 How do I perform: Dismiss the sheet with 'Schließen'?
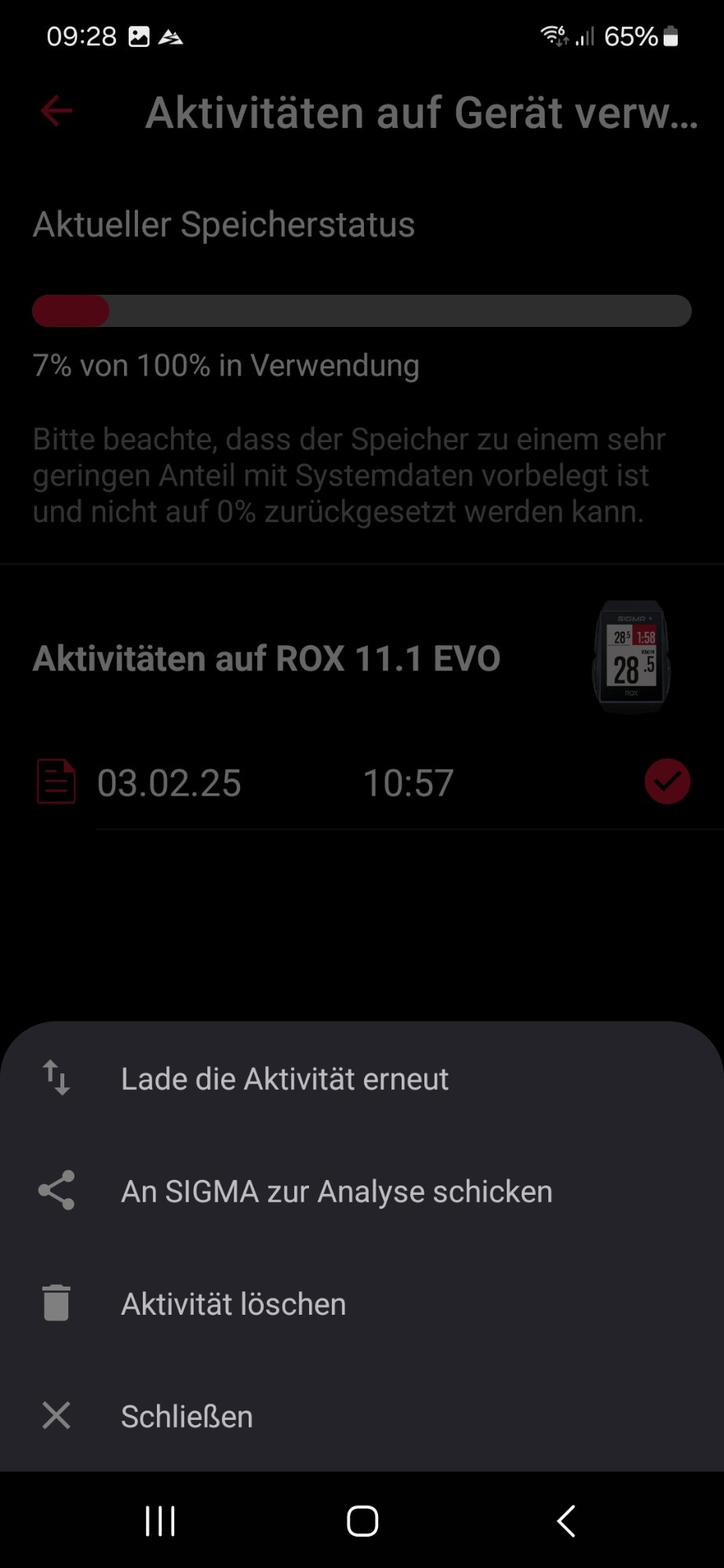(187, 1416)
